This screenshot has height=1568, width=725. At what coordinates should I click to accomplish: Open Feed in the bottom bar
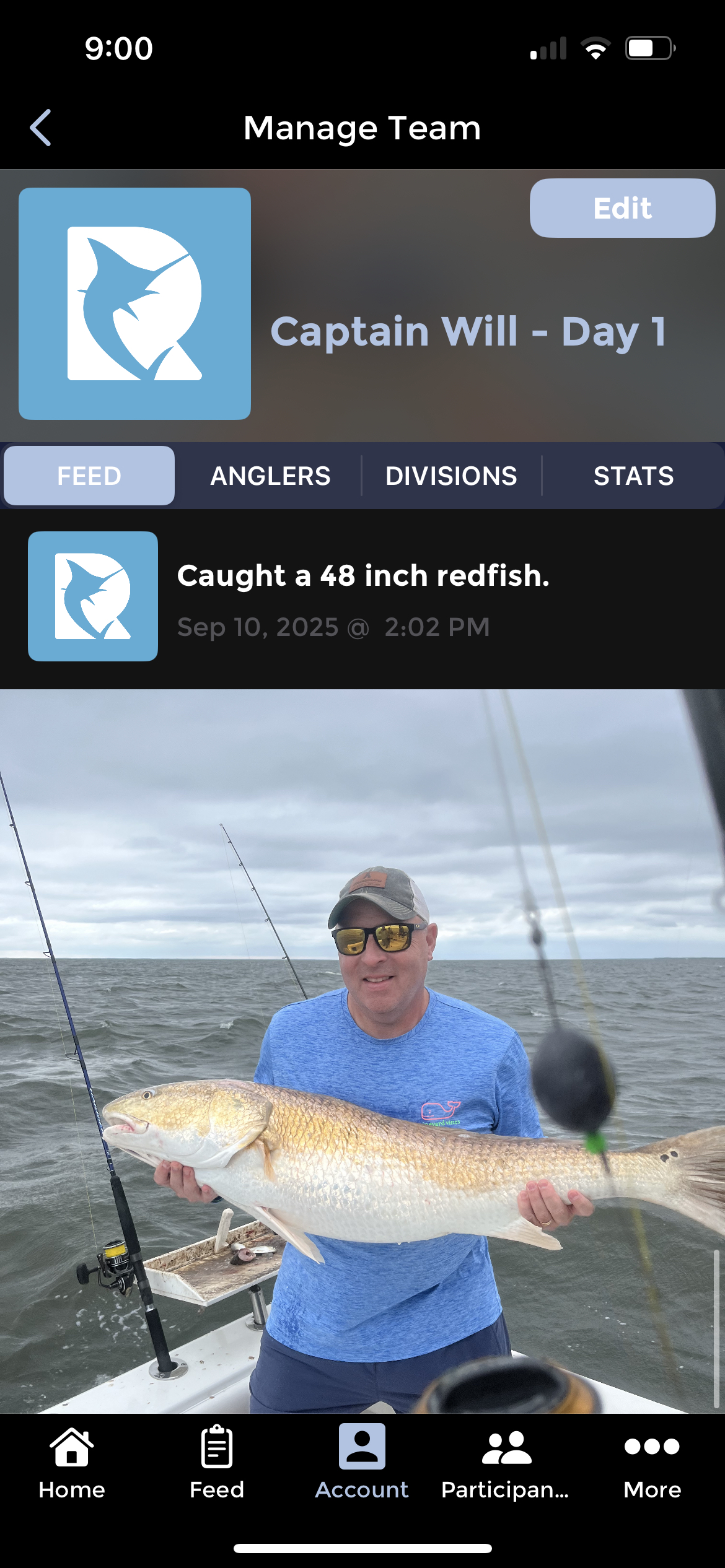[217, 1463]
